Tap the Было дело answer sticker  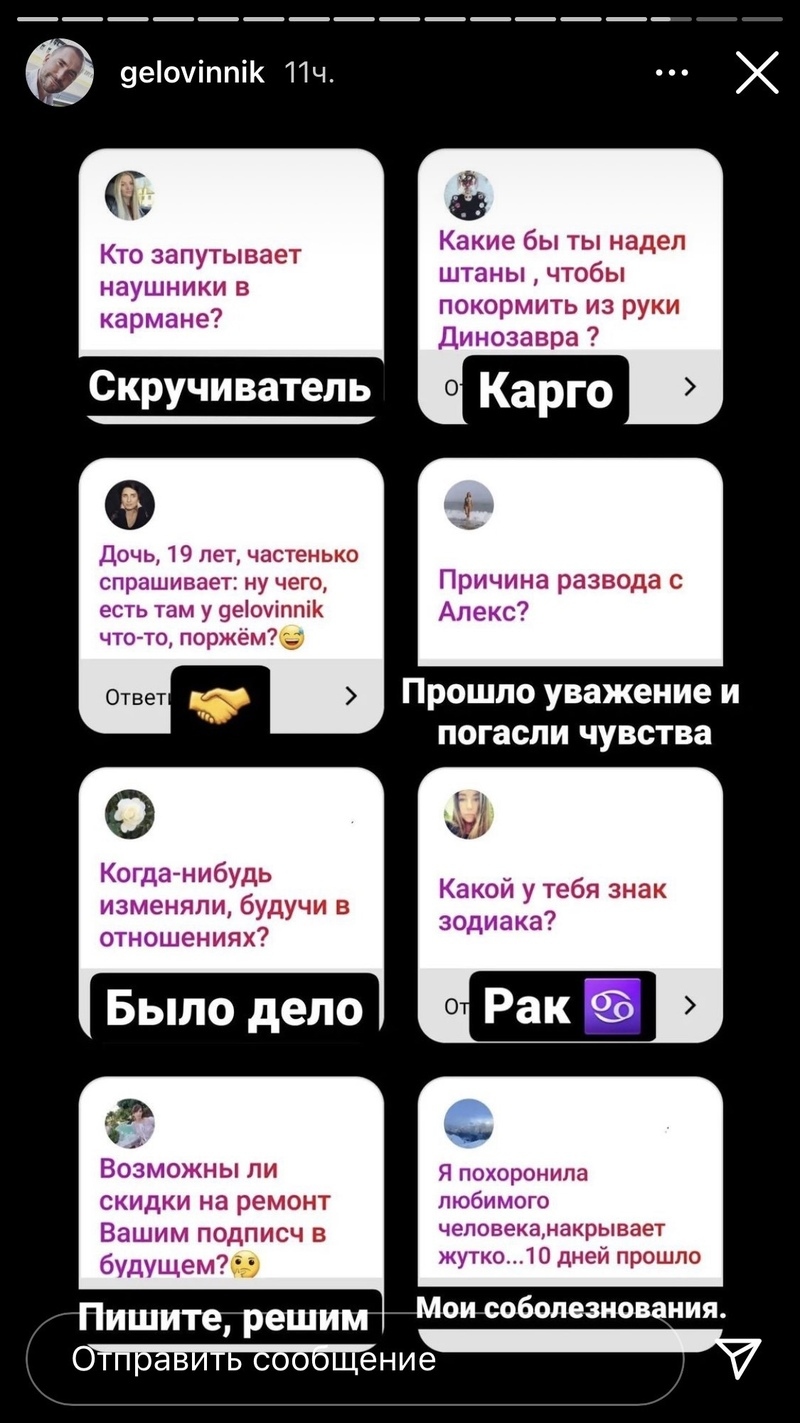pos(232,1009)
